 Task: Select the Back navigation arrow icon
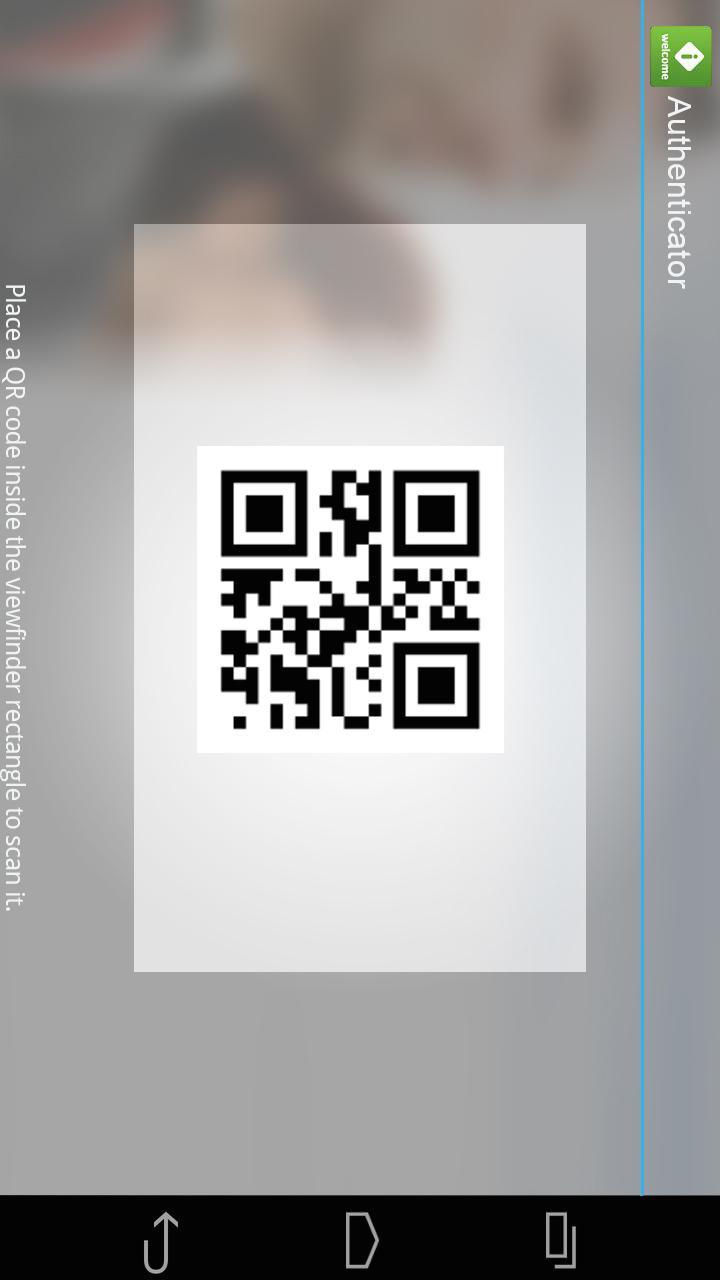[x=160, y=1243]
